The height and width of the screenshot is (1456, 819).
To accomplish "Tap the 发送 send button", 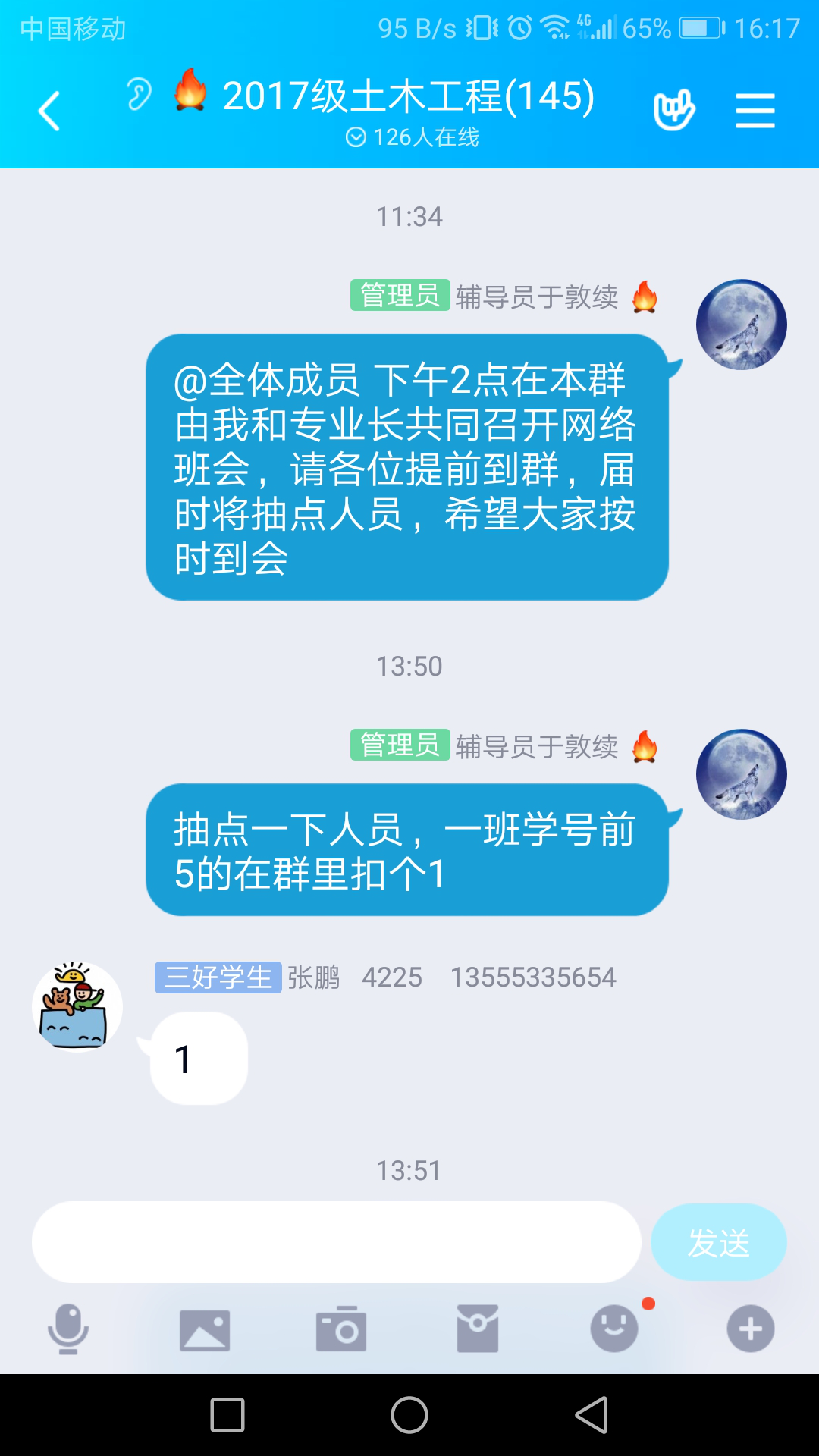I will coord(718,1242).
